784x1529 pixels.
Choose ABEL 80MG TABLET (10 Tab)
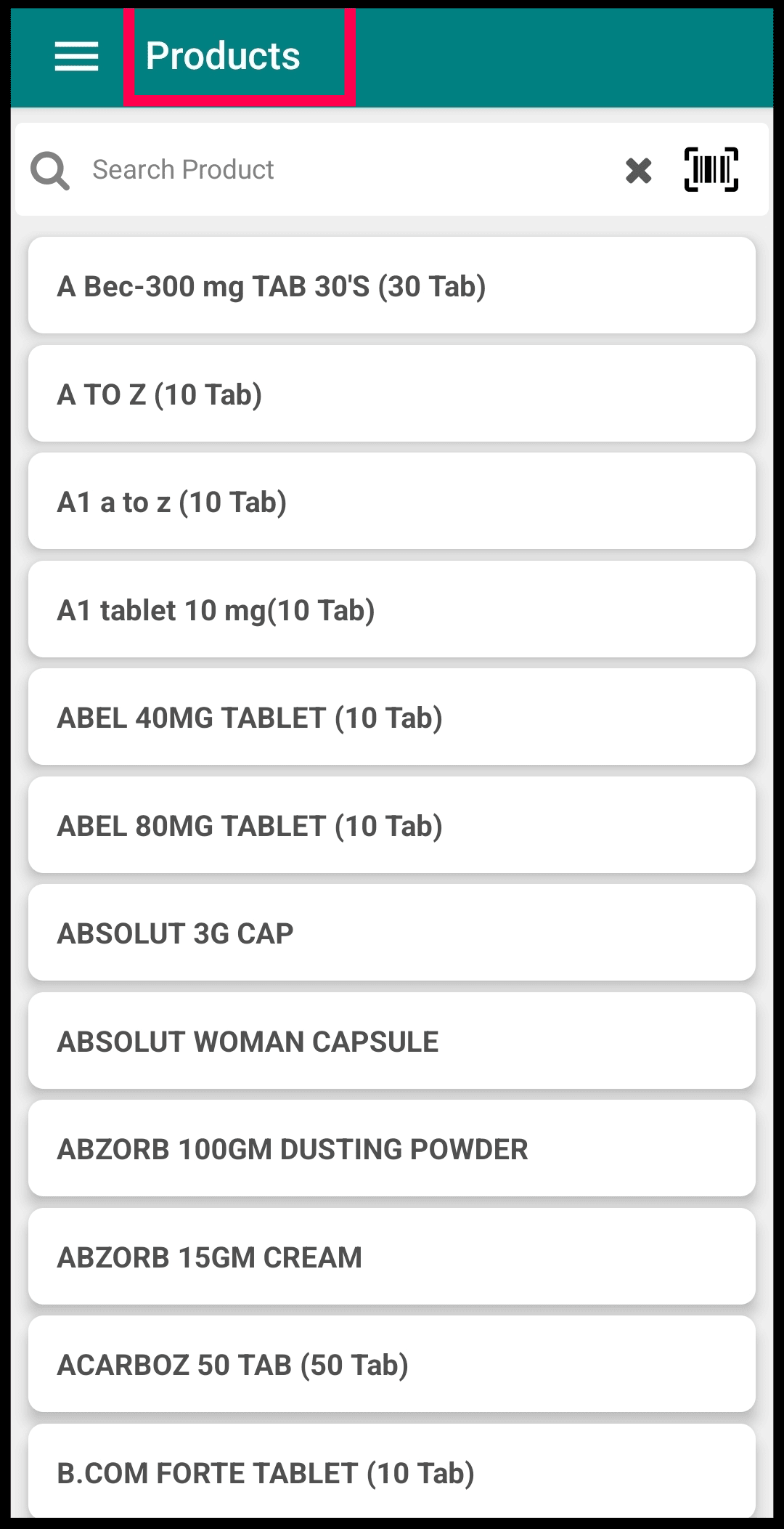(392, 825)
